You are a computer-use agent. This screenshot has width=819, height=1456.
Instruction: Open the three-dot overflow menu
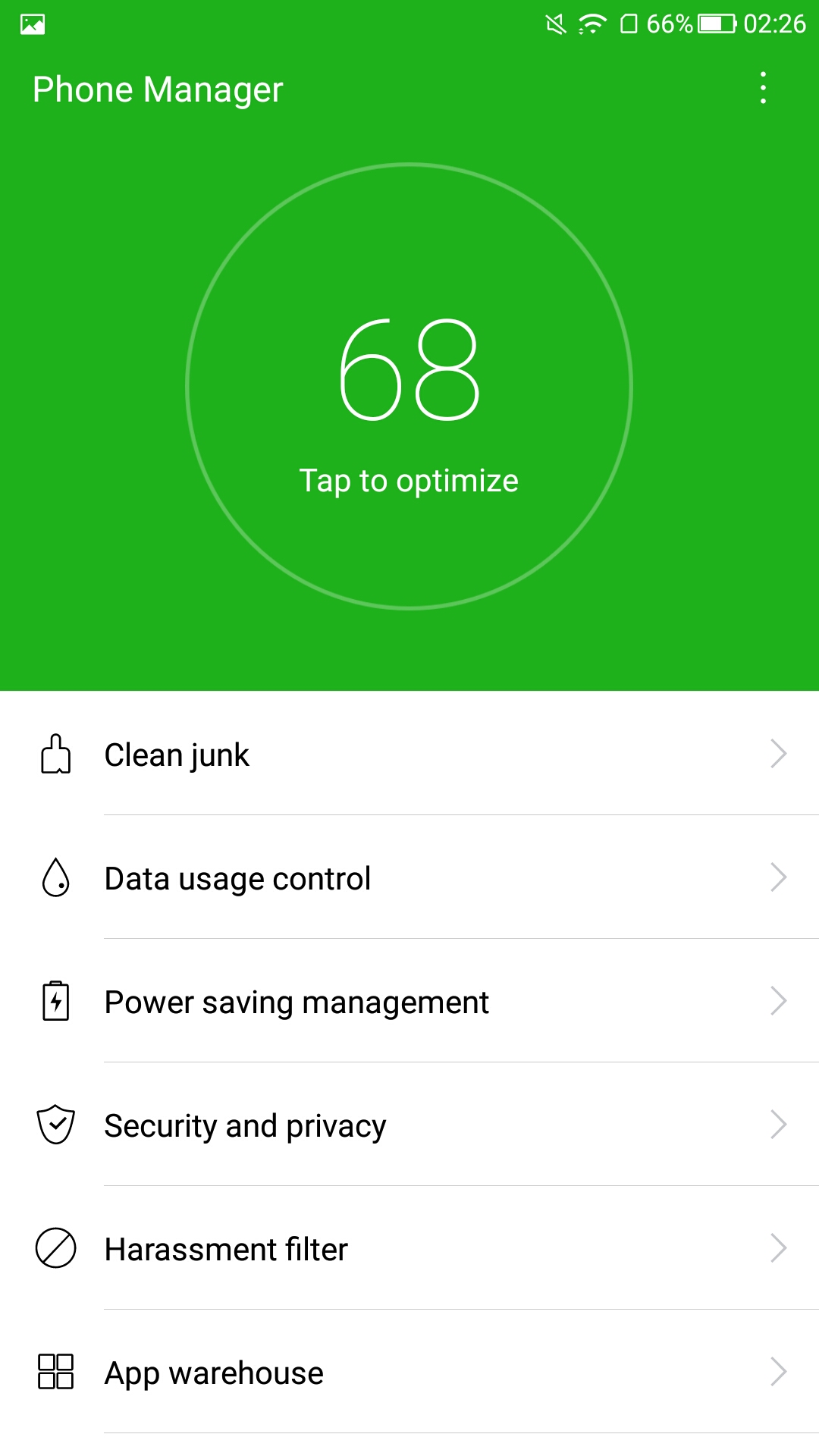coord(763,88)
